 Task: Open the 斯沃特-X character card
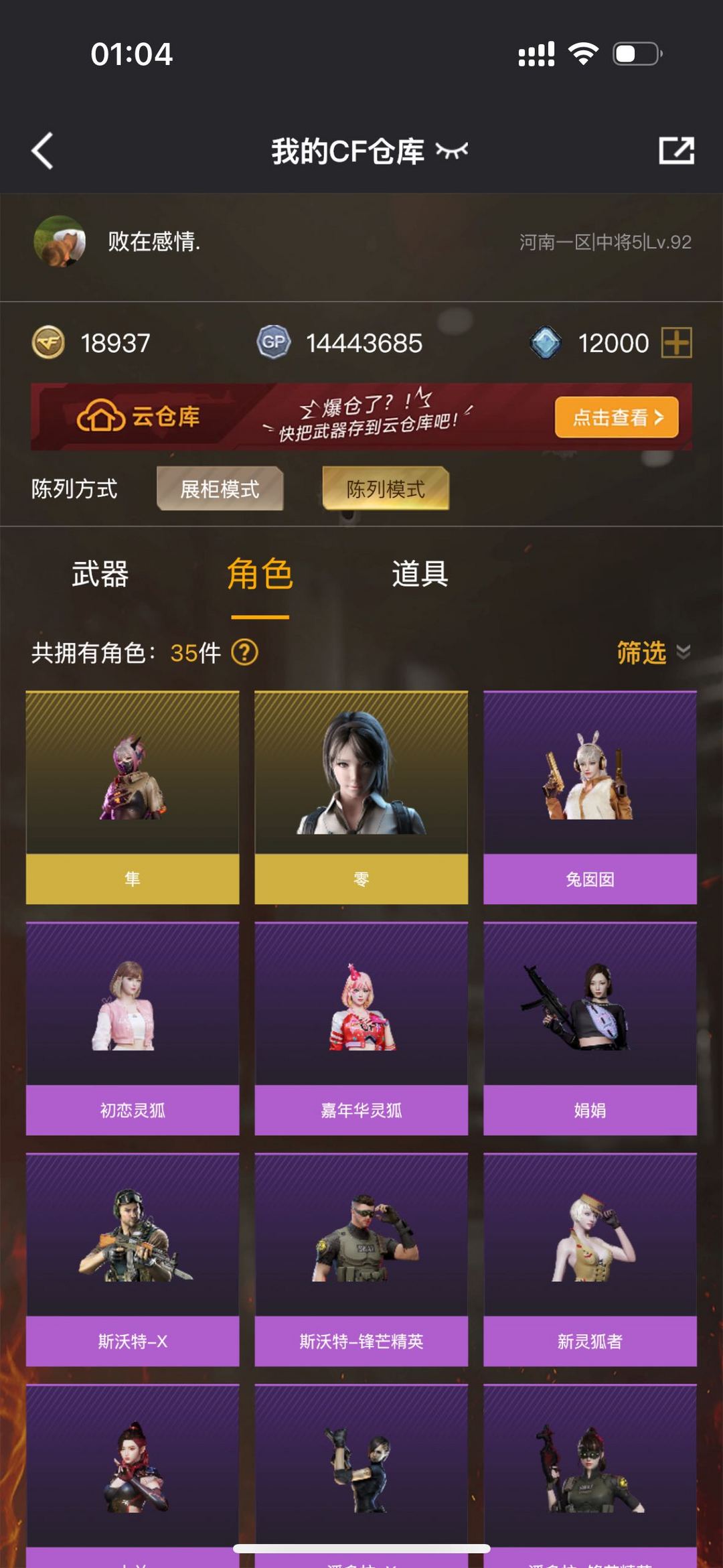tap(133, 1260)
